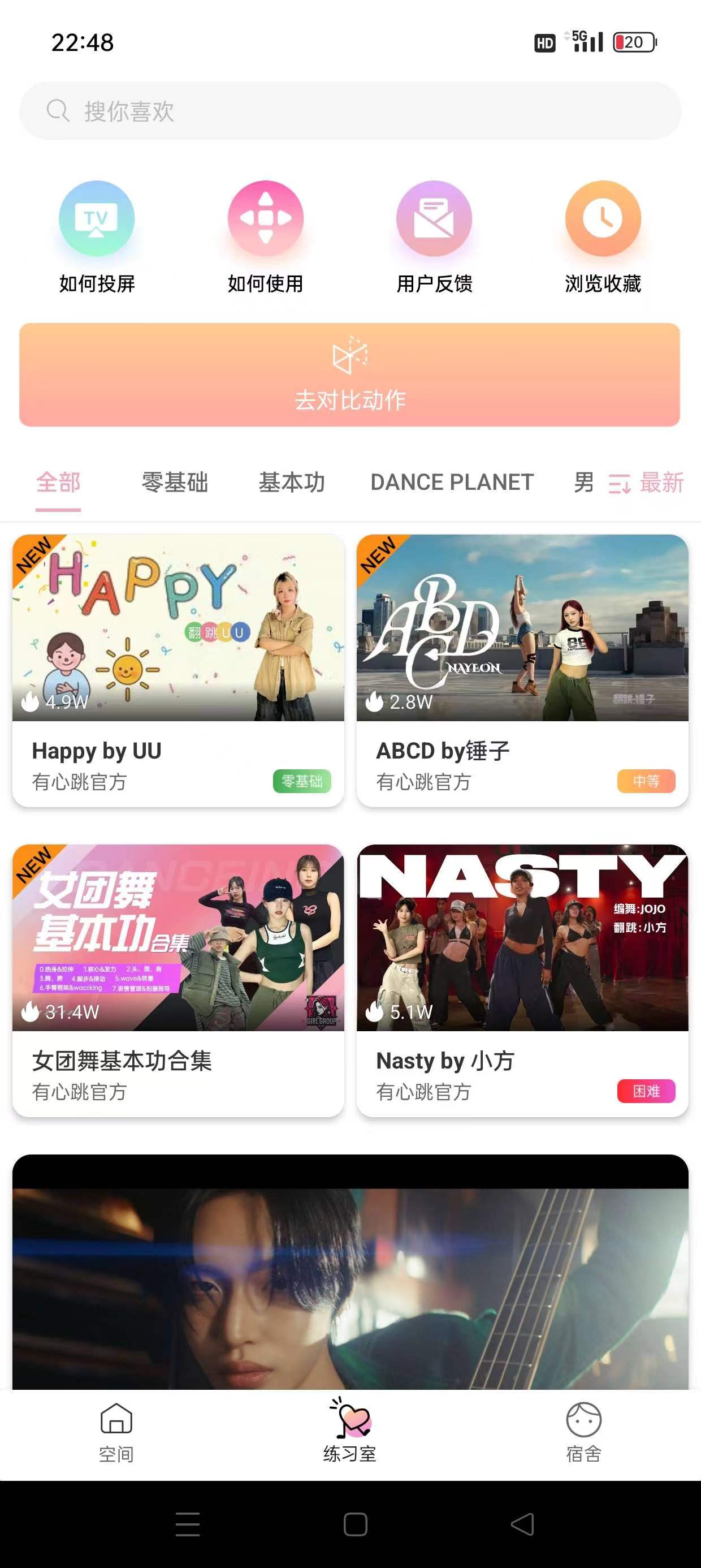Switch to the 练习室 bottom tab
Screen dimensions: 701x1568
pos(350,1433)
